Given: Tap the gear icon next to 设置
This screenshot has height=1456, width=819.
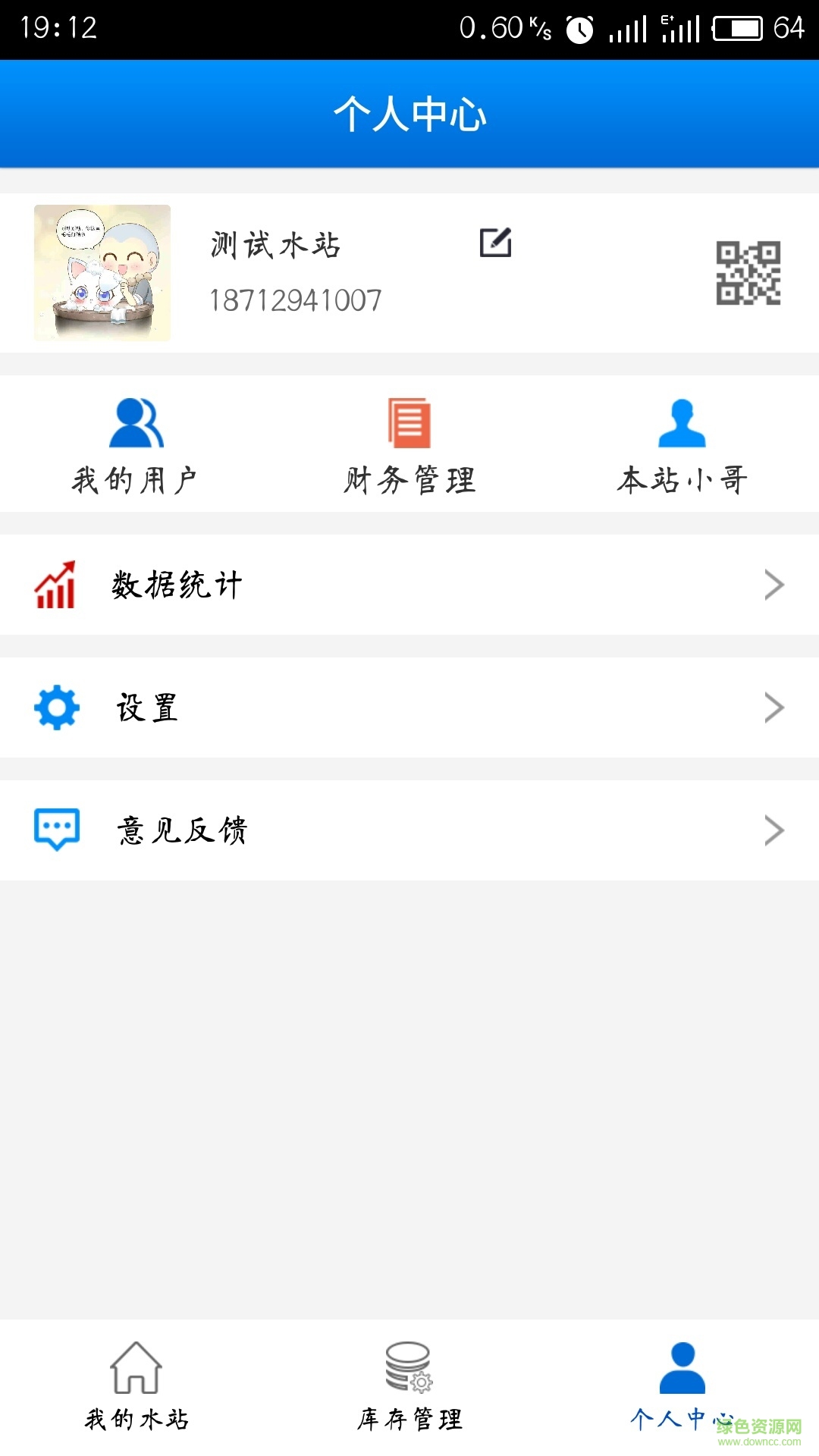Looking at the screenshot, I should coord(55,707).
